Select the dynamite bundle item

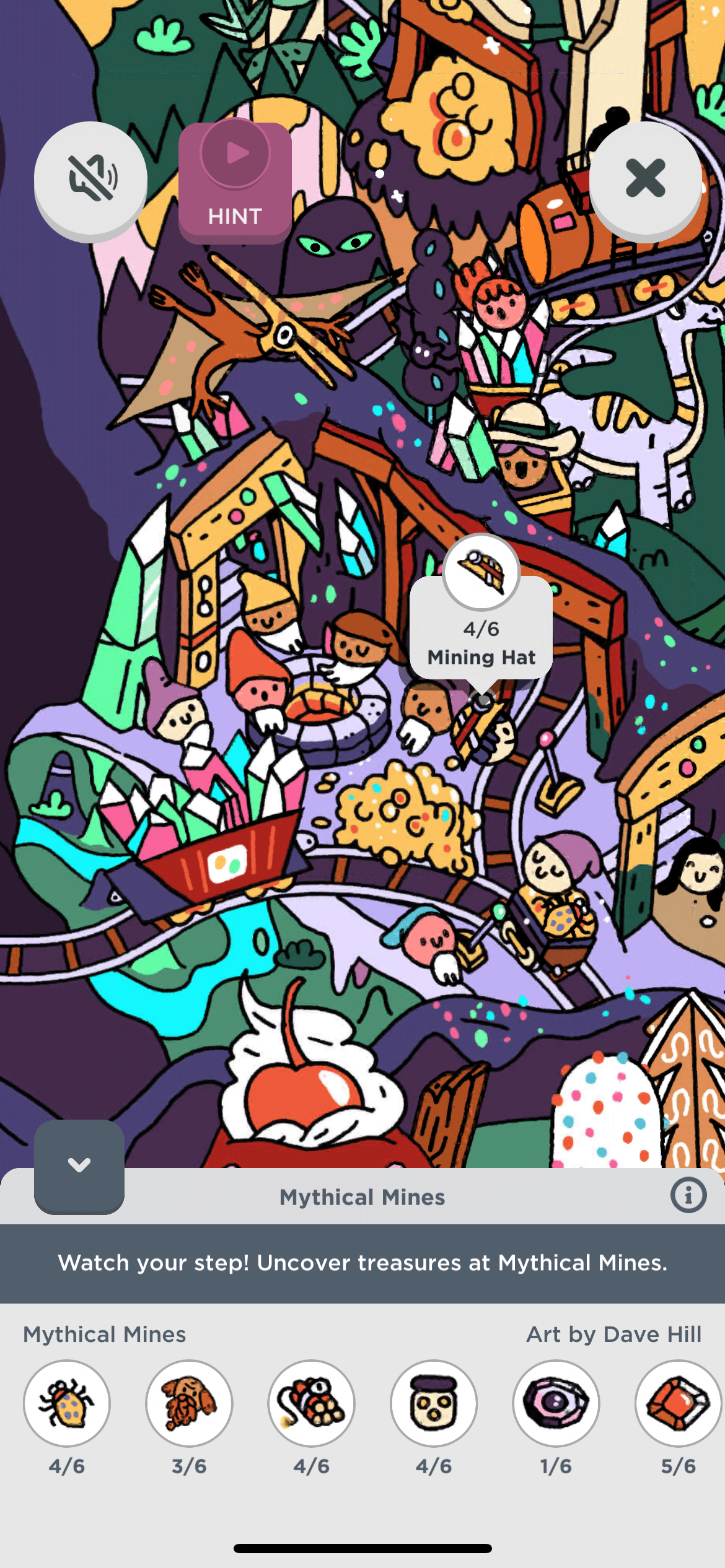[x=311, y=1403]
